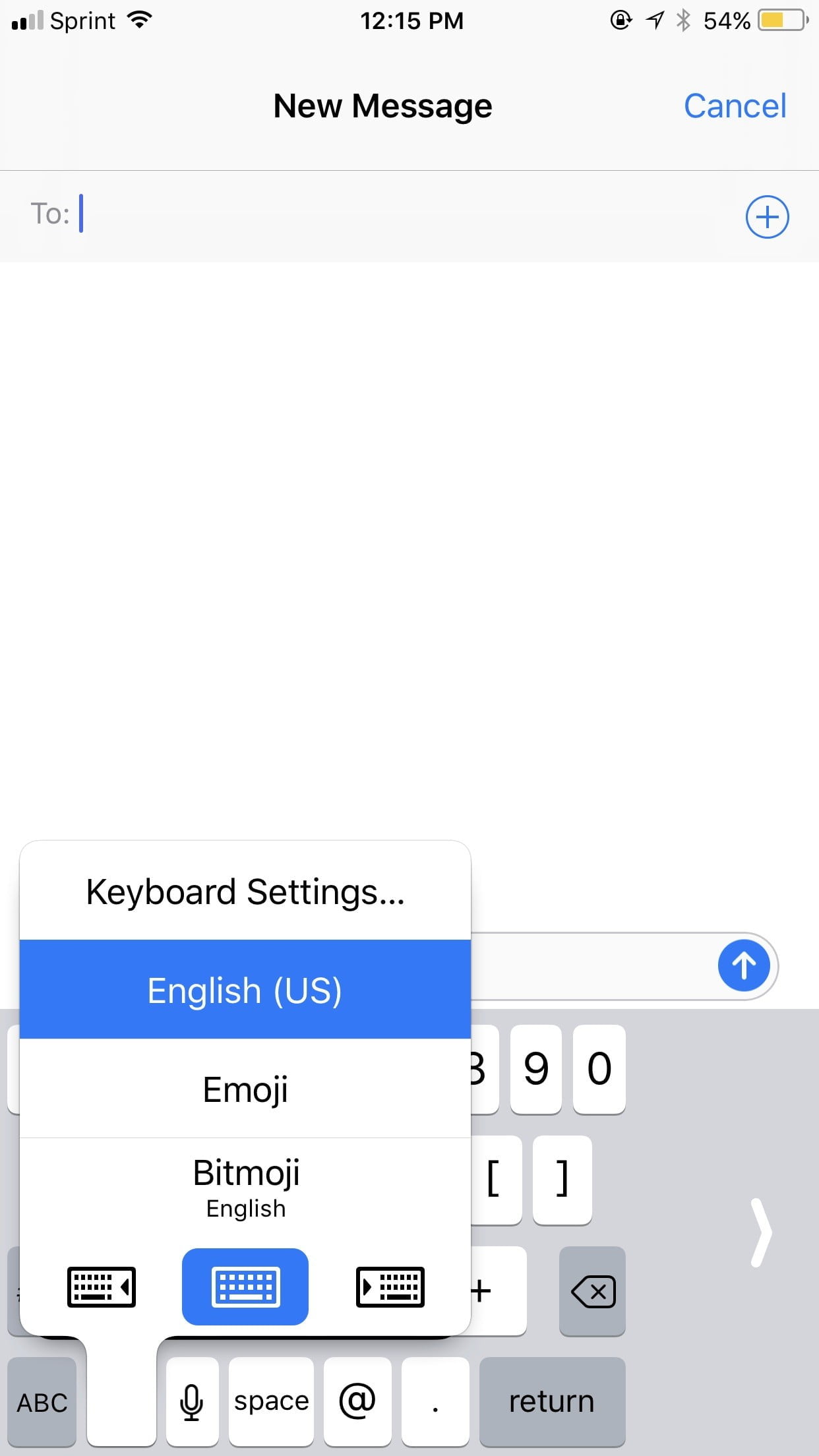The width and height of the screenshot is (819, 1456).
Task: Tap the return key
Action: coord(553,1401)
